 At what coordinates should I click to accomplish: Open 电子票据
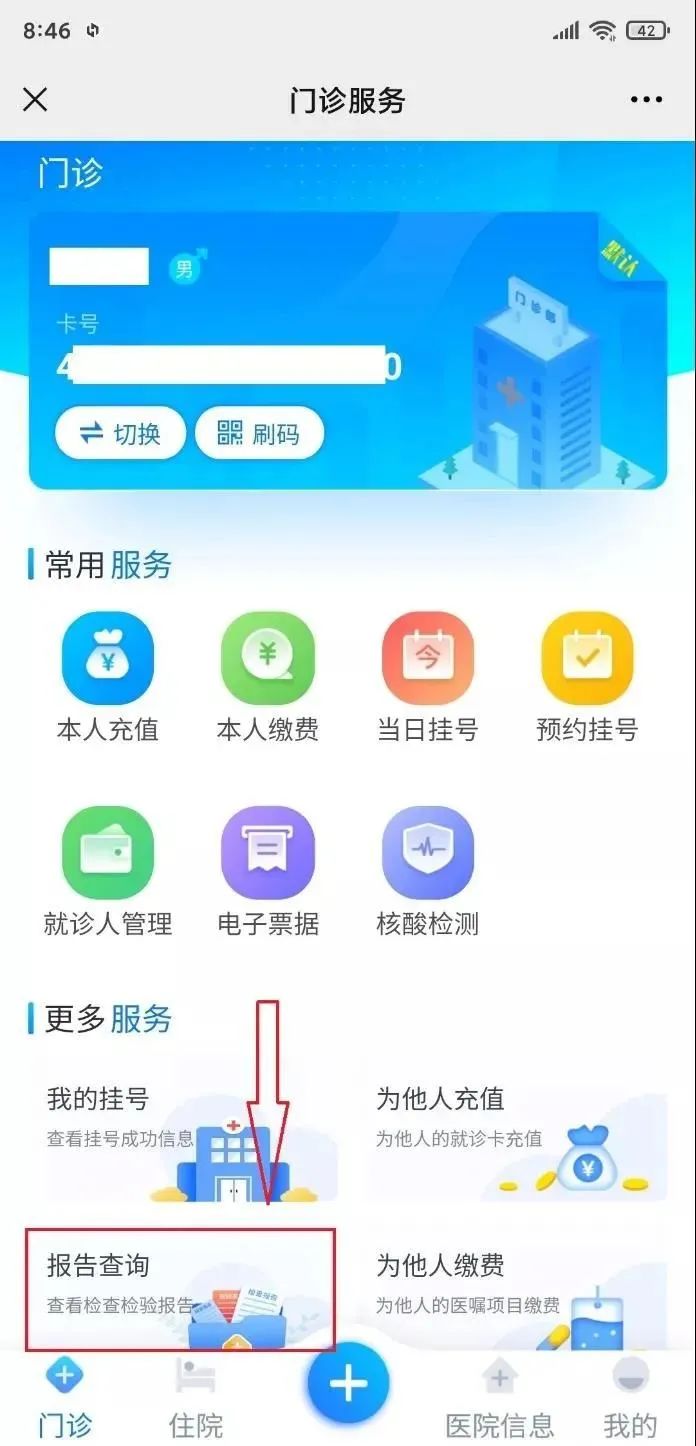click(x=267, y=871)
